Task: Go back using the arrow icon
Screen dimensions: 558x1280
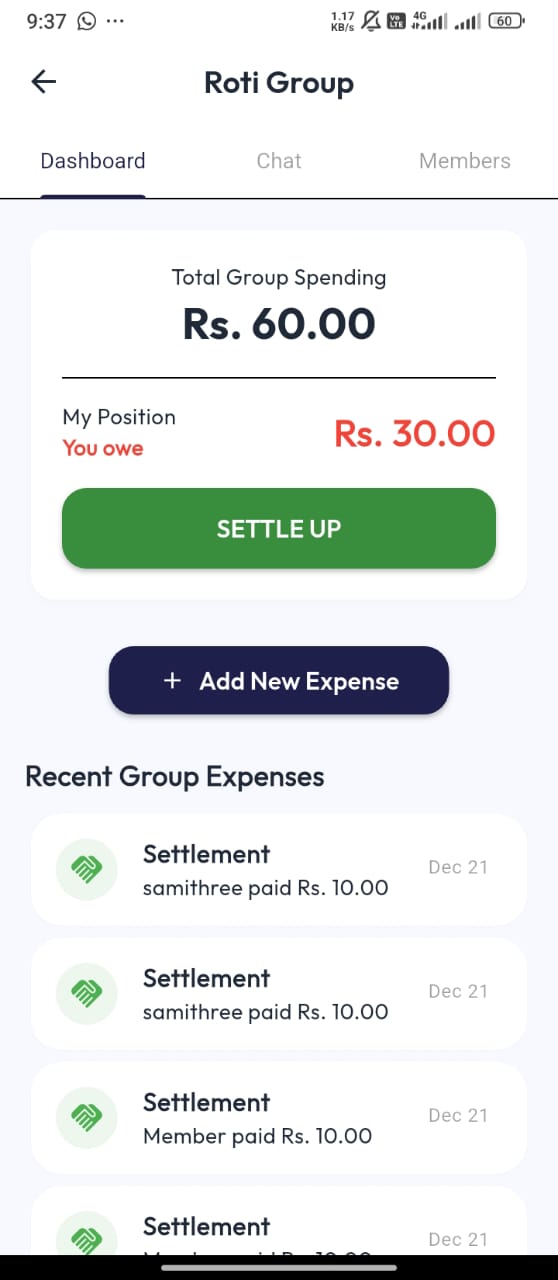Action: coord(44,82)
